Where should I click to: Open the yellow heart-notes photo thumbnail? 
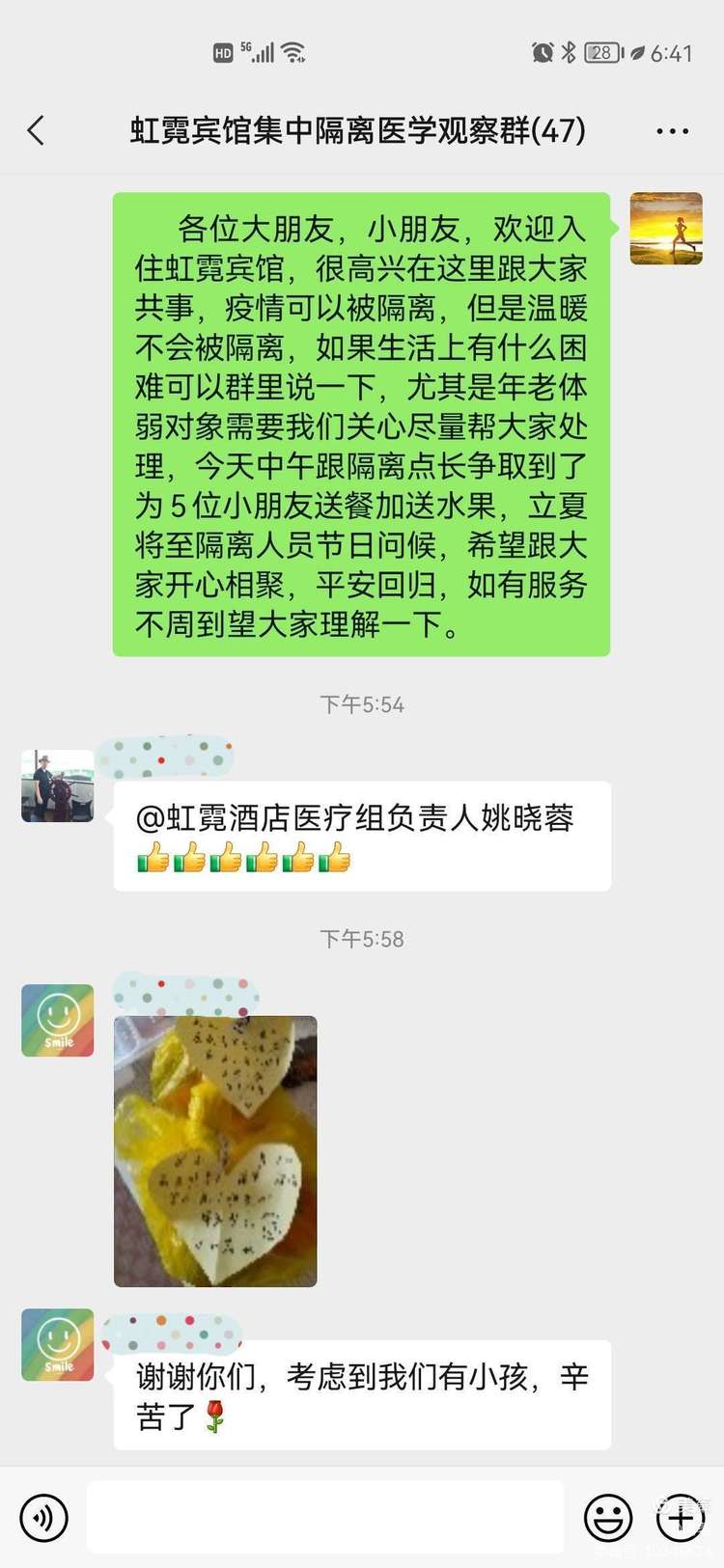(214, 1150)
